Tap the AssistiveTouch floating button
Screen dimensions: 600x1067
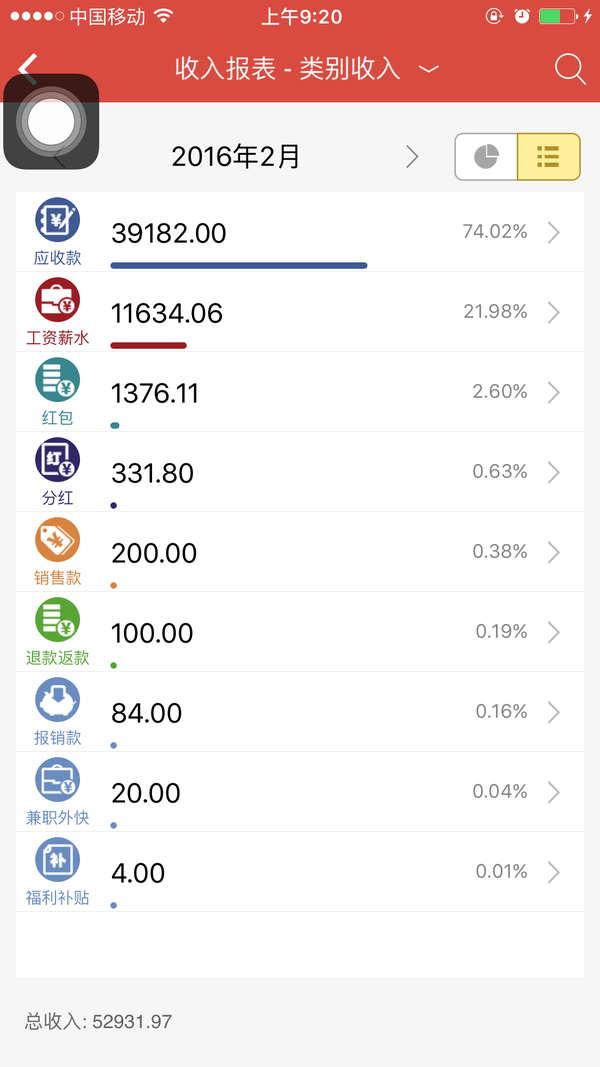pyautogui.click(x=51, y=121)
